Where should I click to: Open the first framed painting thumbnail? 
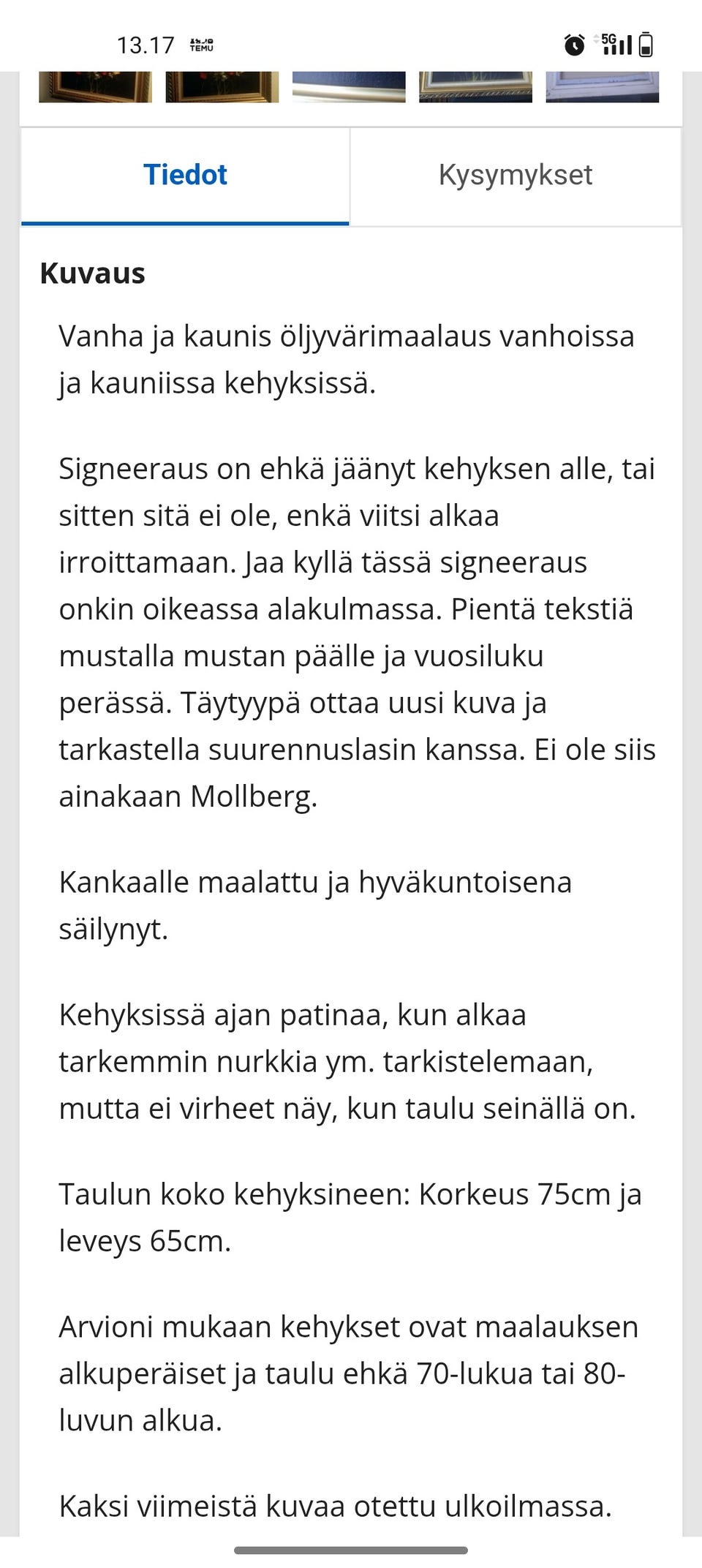click(95, 88)
